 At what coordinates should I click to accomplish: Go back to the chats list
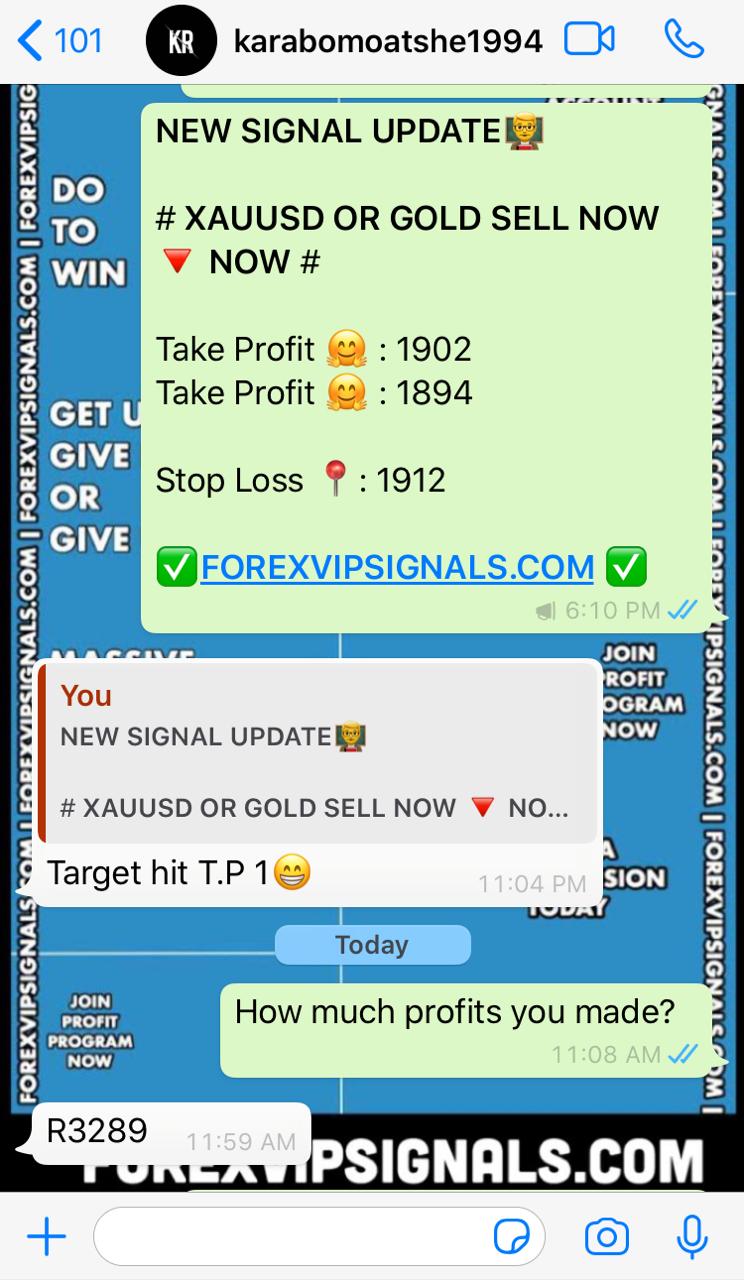(x=60, y=41)
